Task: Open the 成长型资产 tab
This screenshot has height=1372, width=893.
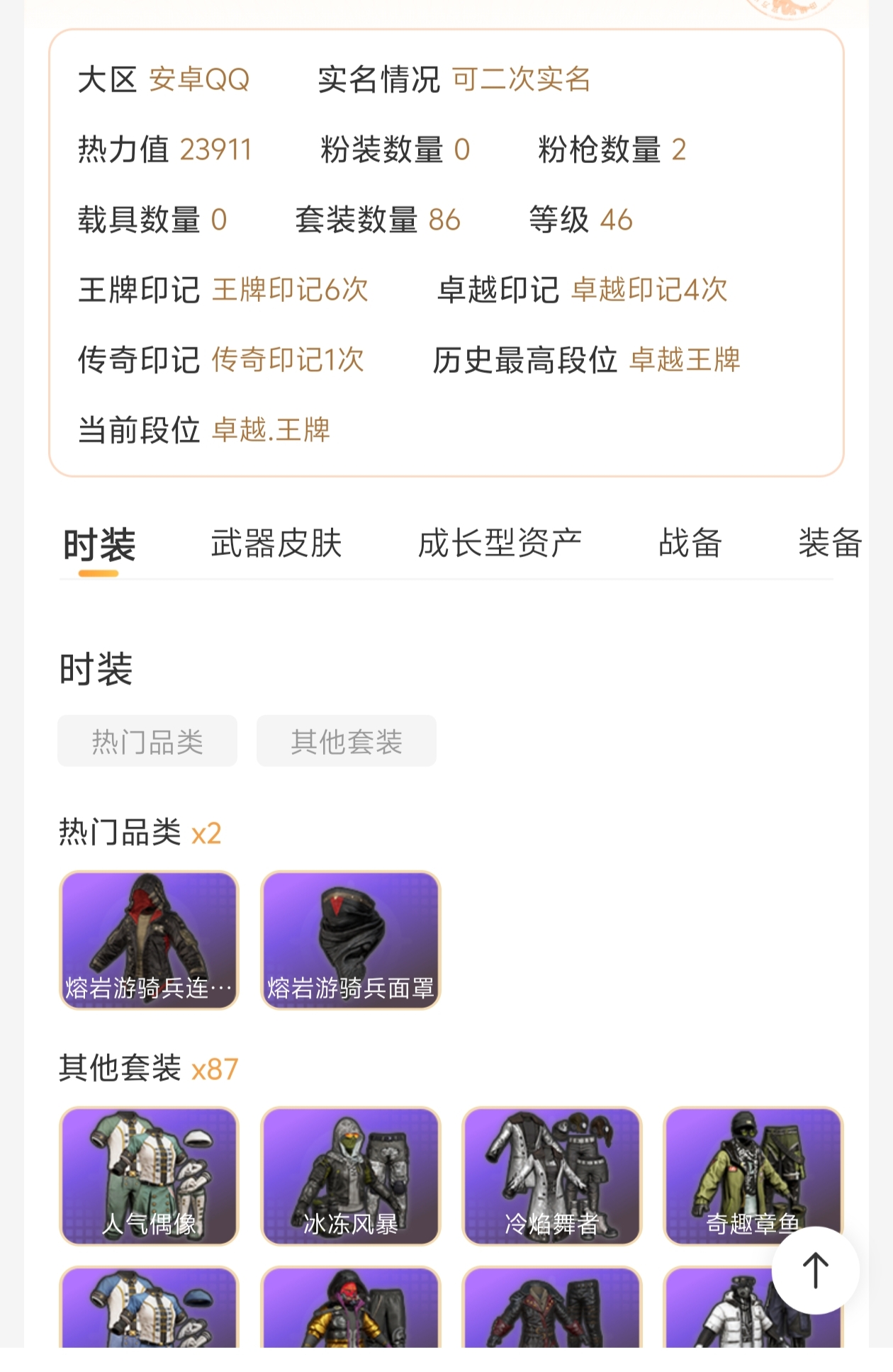Action: (500, 544)
